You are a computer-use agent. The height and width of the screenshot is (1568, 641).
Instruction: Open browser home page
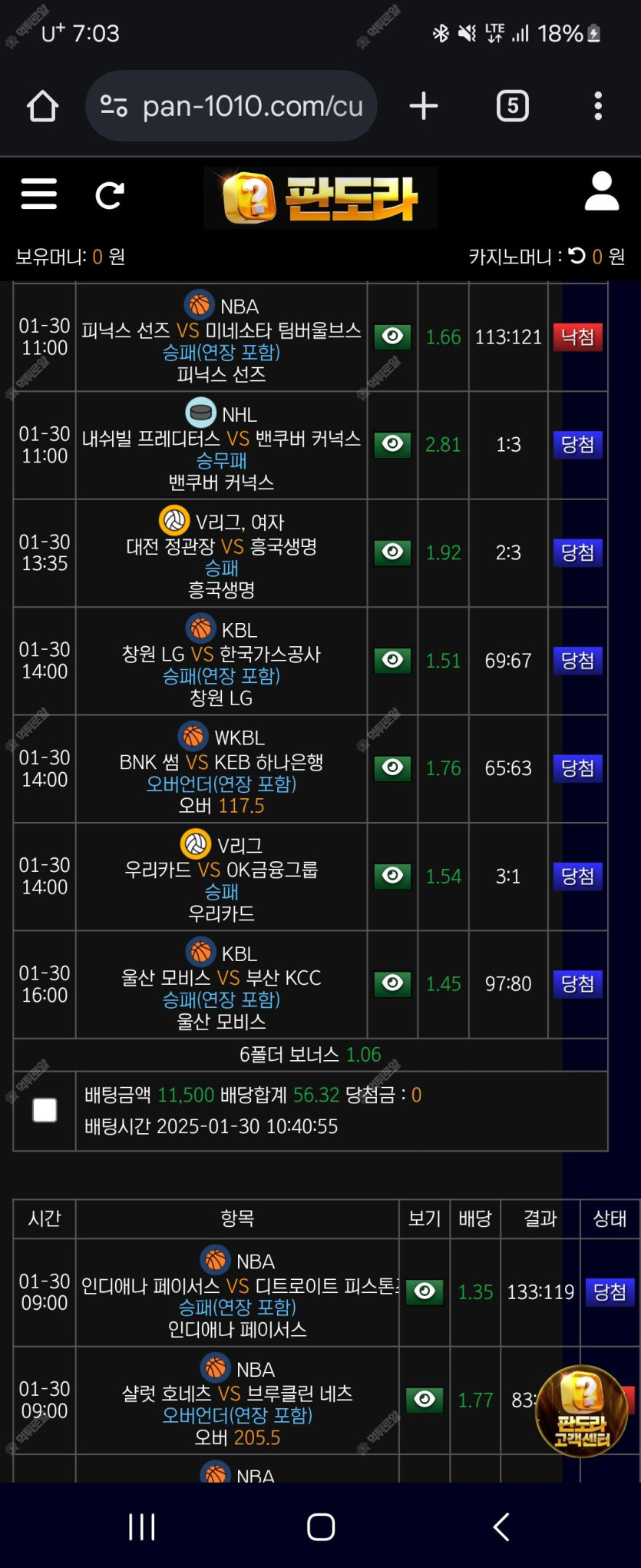[x=43, y=106]
